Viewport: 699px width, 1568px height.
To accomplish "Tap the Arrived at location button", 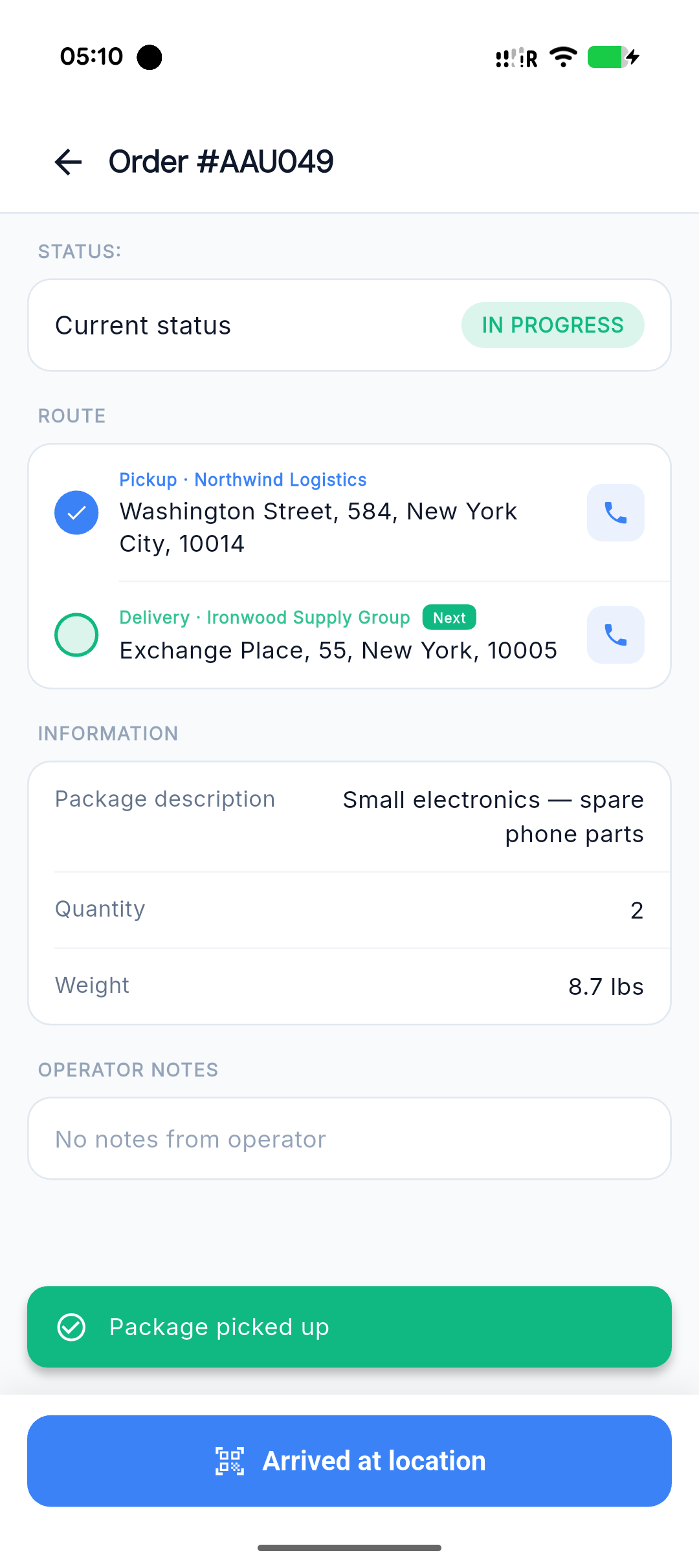I will (349, 1461).
